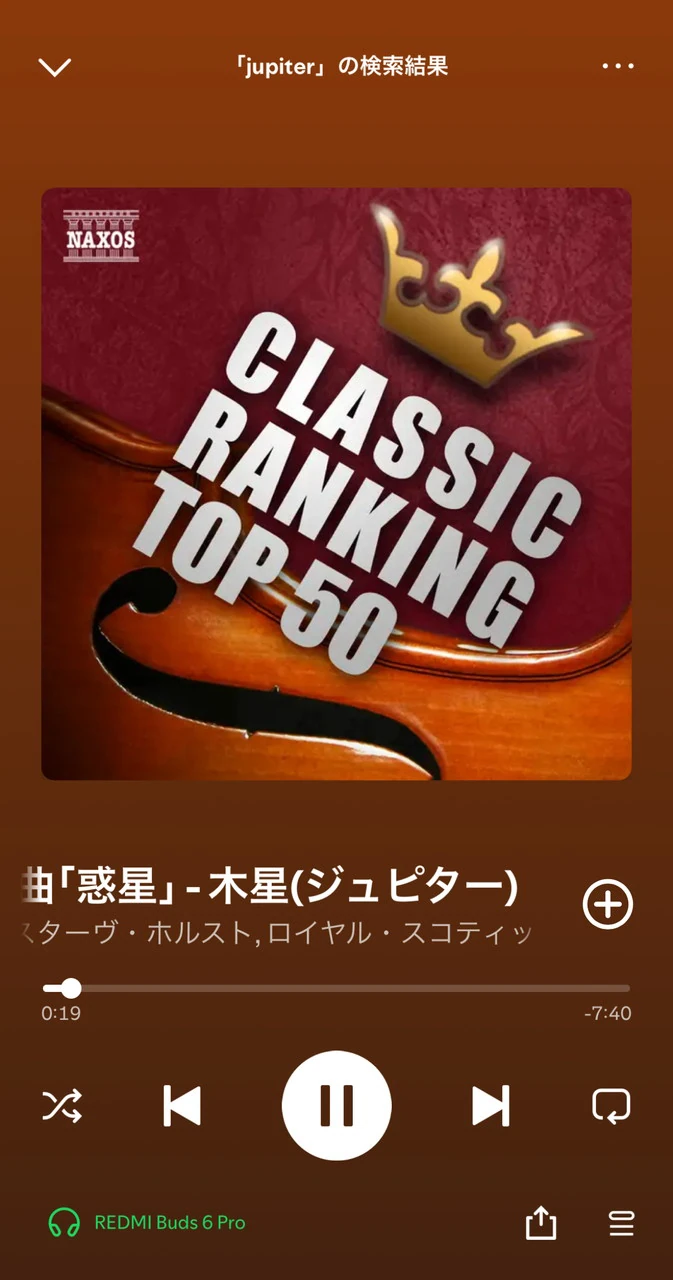Pause the current song
This screenshot has width=673, height=1280.
point(336,1106)
